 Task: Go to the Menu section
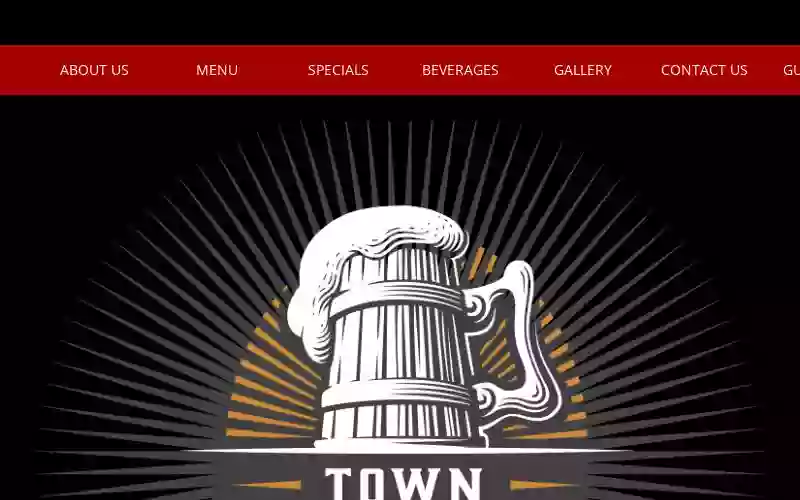(217, 70)
